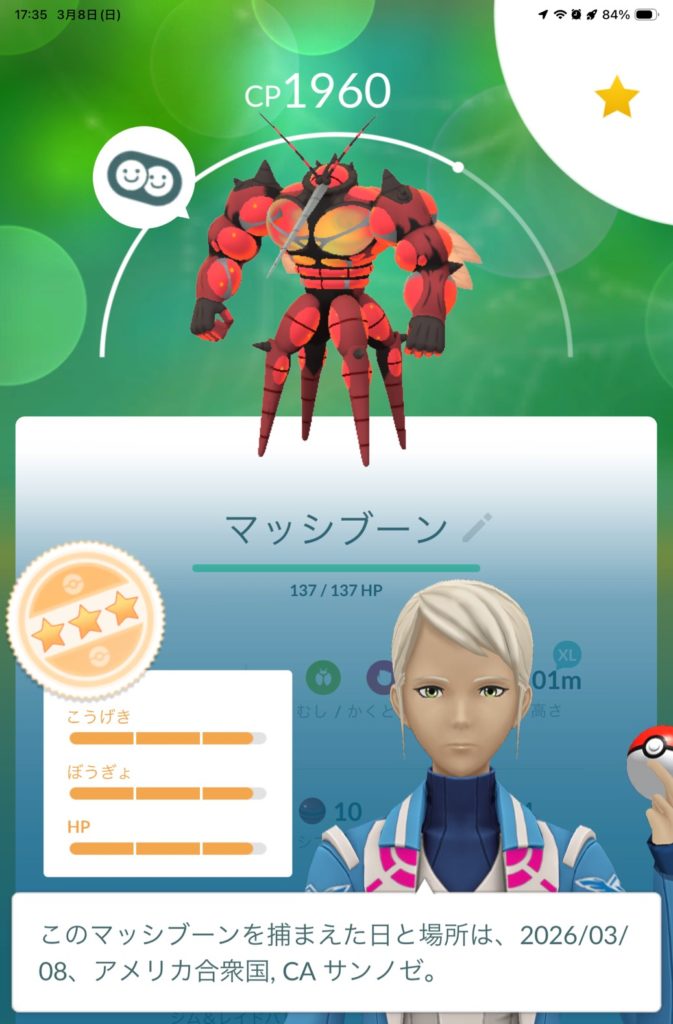Toggle the favorite star for this Pokémon
Image resolution: width=673 pixels, height=1024 pixels.
tap(617, 98)
